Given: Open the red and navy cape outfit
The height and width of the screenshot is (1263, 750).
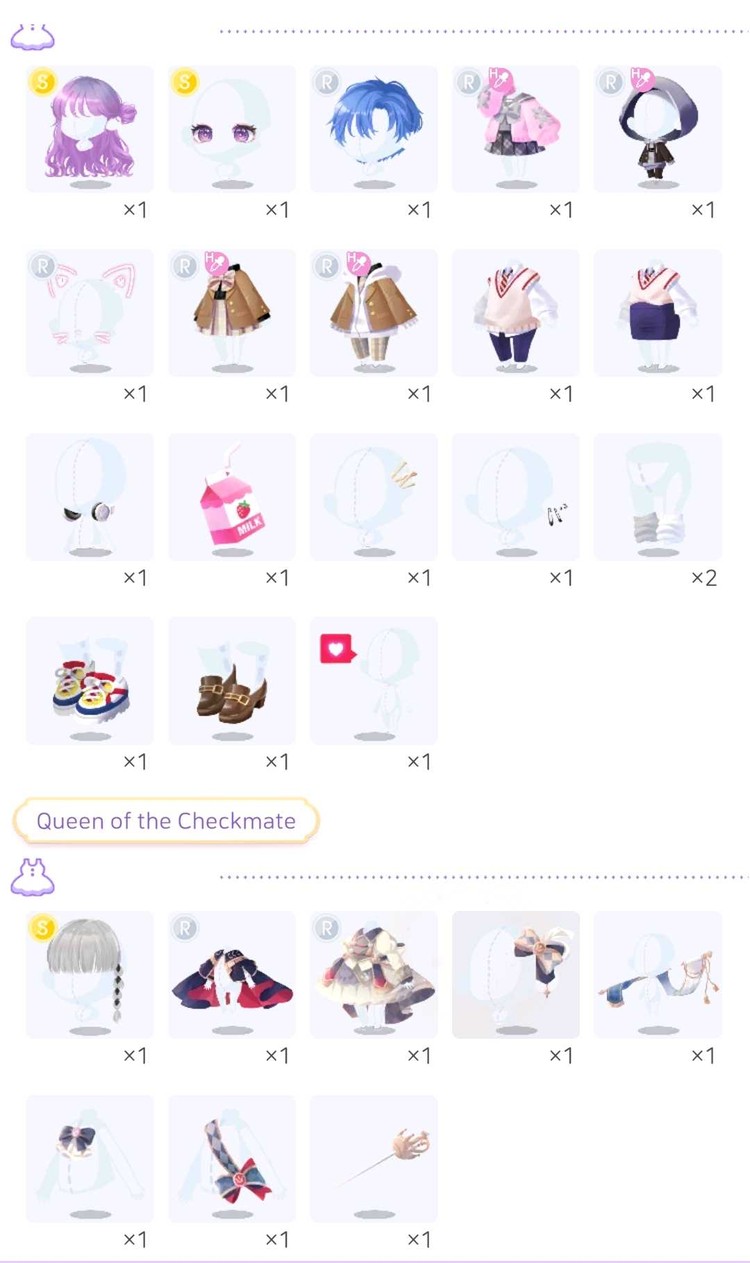Looking at the screenshot, I should pos(232,975).
